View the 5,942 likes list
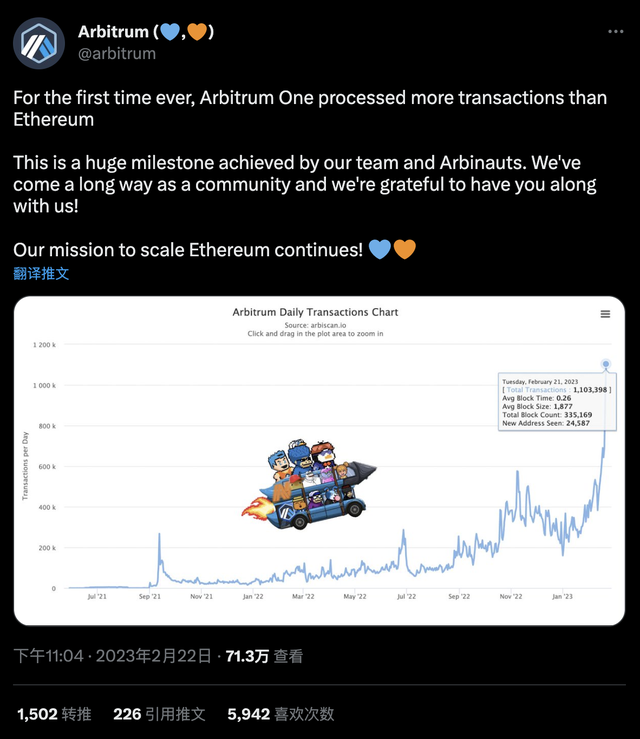 click(x=280, y=714)
